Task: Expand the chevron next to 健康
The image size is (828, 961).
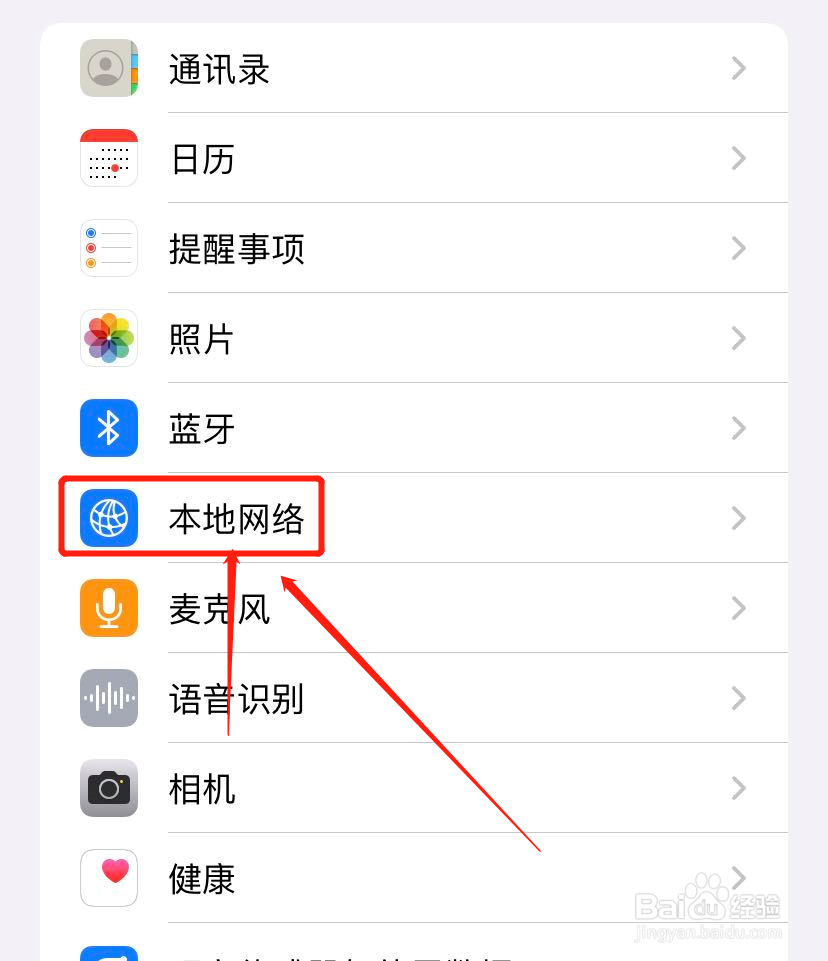Action: [738, 878]
